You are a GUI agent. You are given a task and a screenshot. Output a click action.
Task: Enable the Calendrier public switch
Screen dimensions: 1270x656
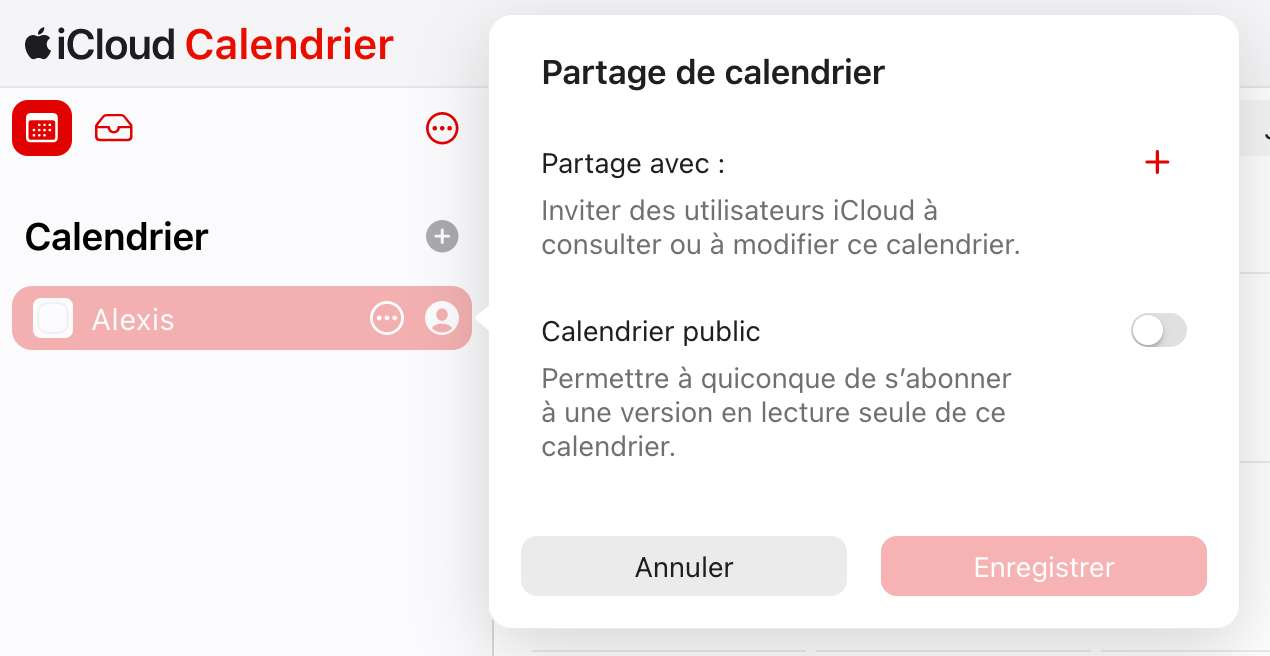(1158, 331)
